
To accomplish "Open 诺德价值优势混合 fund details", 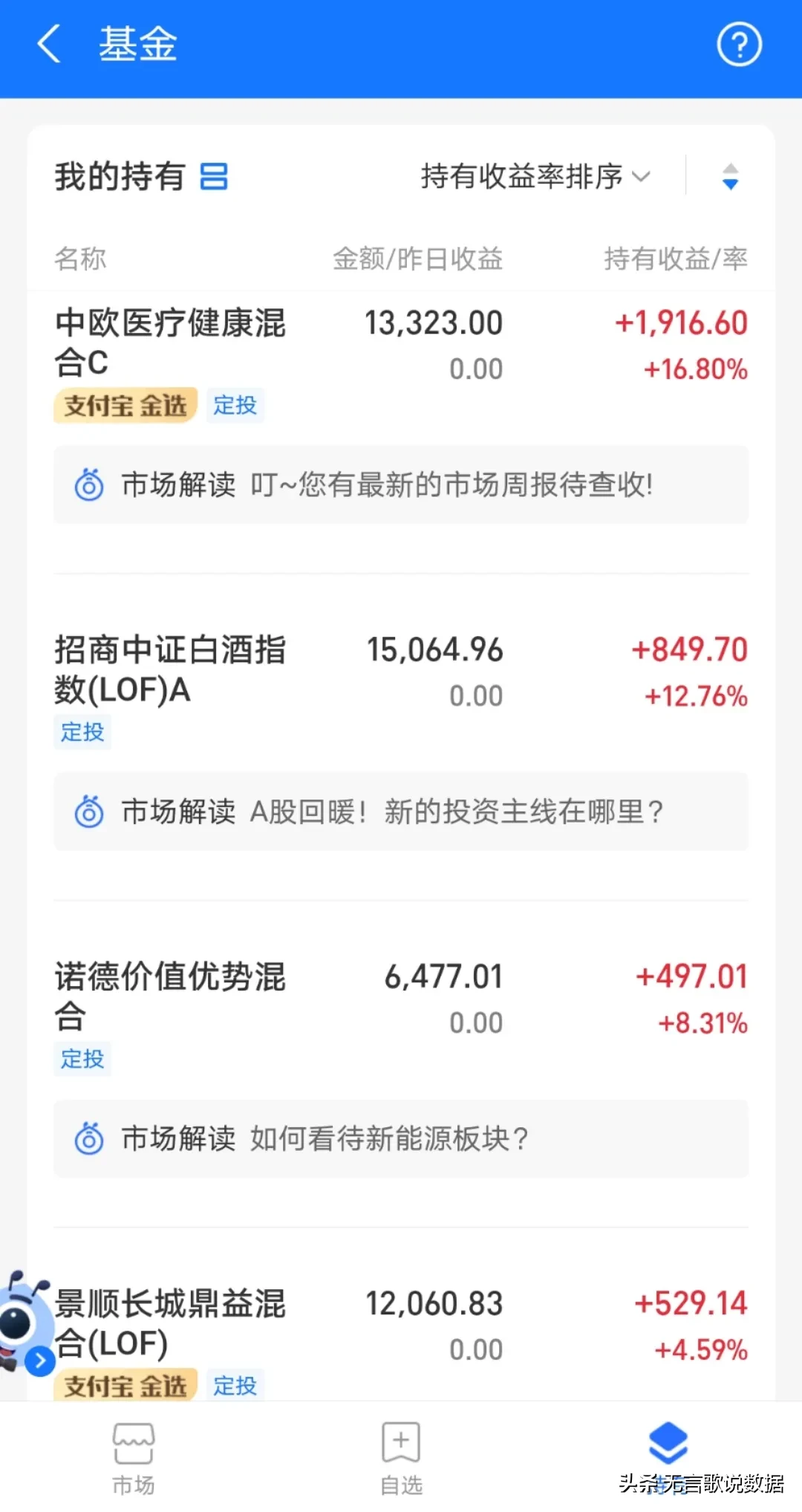I will click(171, 996).
